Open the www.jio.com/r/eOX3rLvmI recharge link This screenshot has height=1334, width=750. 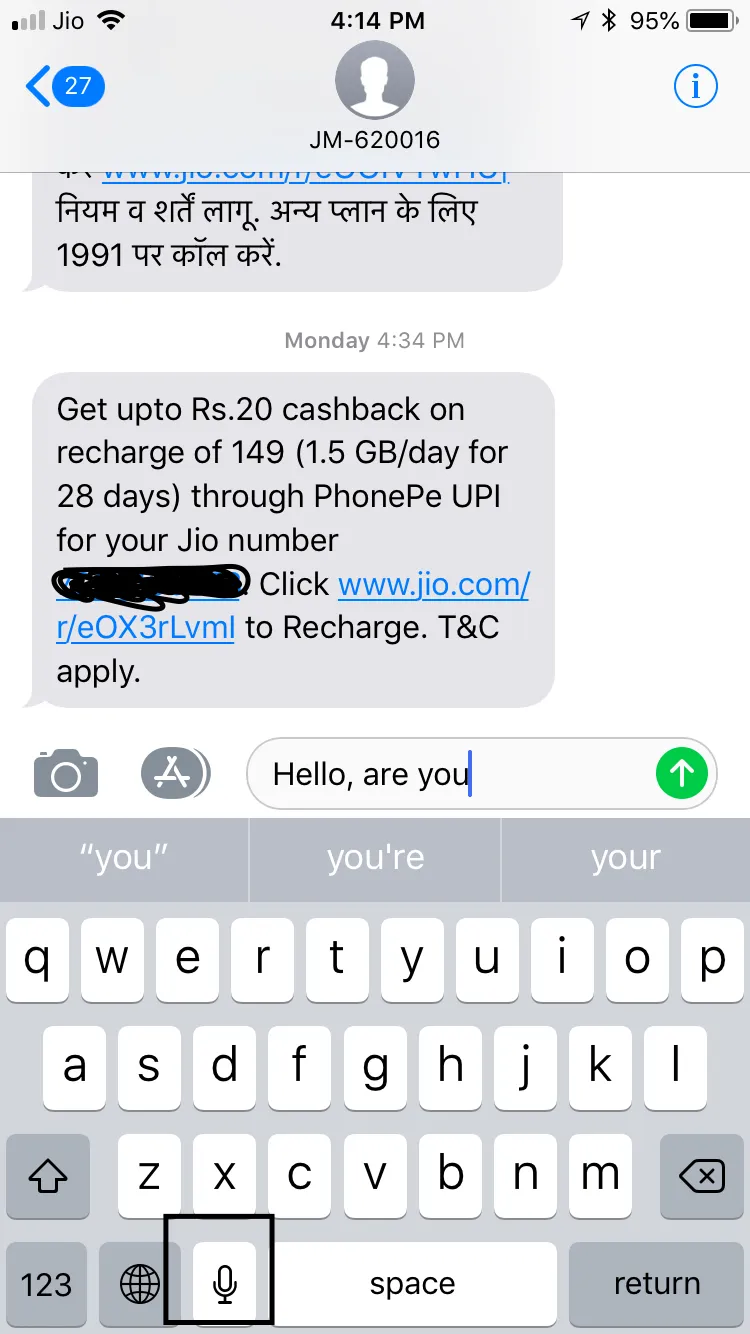433,584
